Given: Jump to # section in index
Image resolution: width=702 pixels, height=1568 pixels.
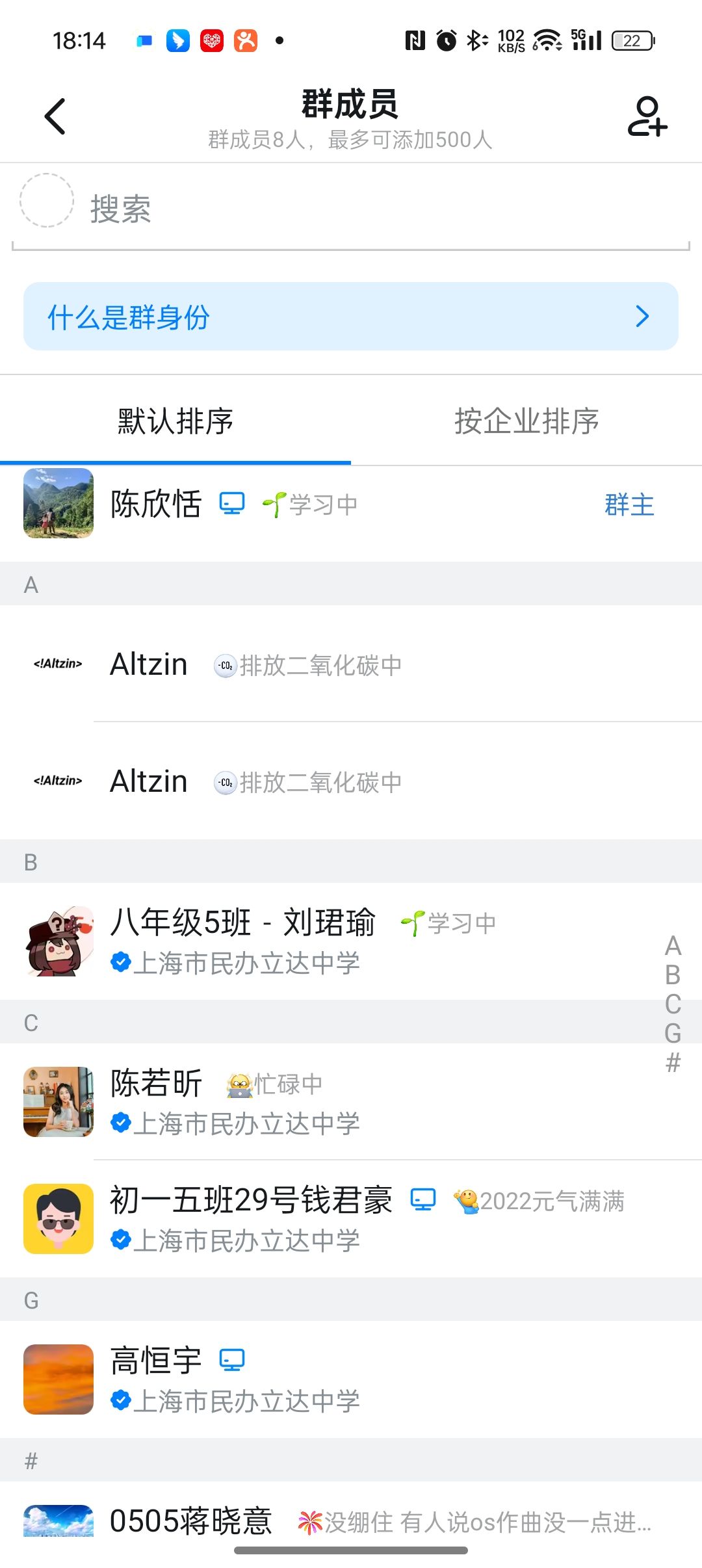Looking at the screenshot, I should click(673, 1062).
